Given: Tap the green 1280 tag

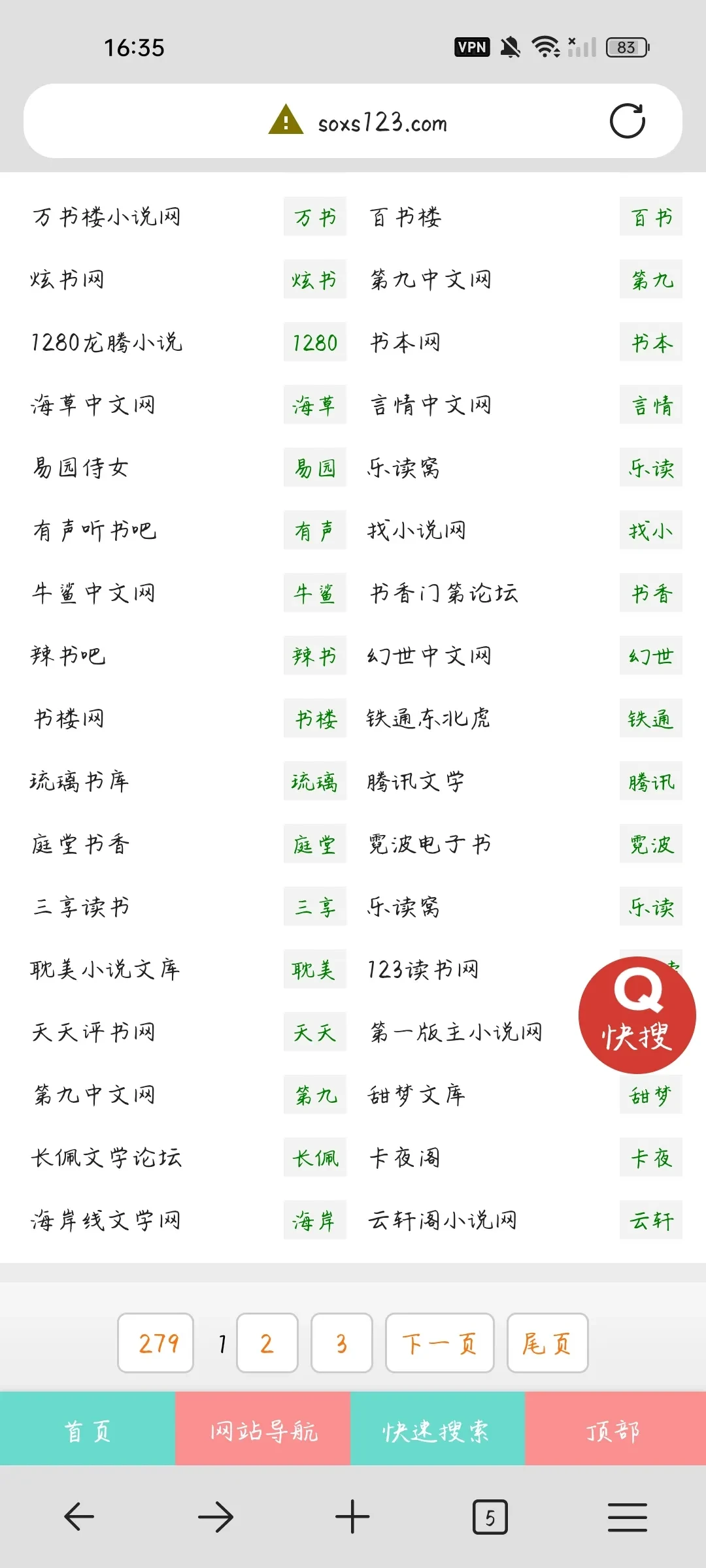Looking at the screenshot, I should click(x=314, y=342).
